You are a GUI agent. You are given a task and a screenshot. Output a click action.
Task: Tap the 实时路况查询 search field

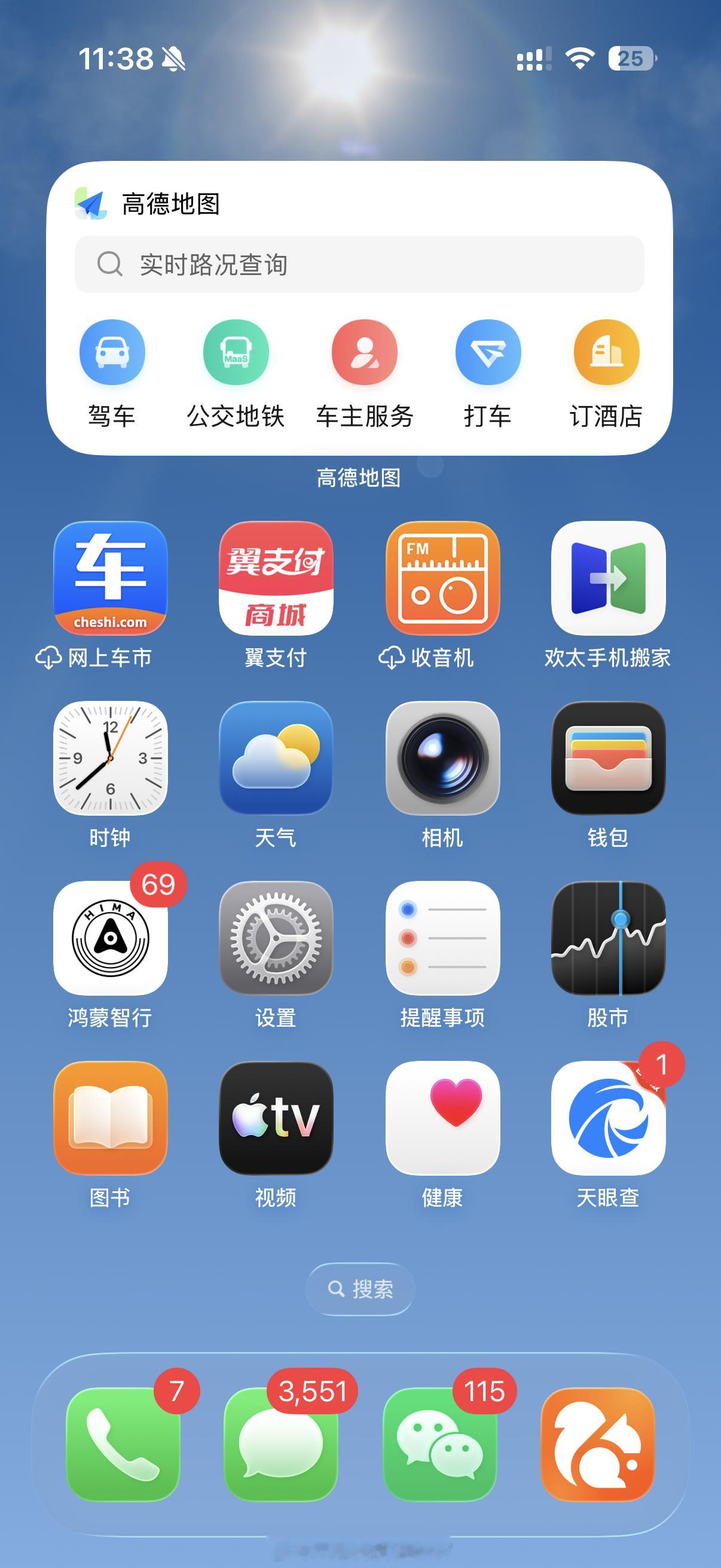click(360, 264)
